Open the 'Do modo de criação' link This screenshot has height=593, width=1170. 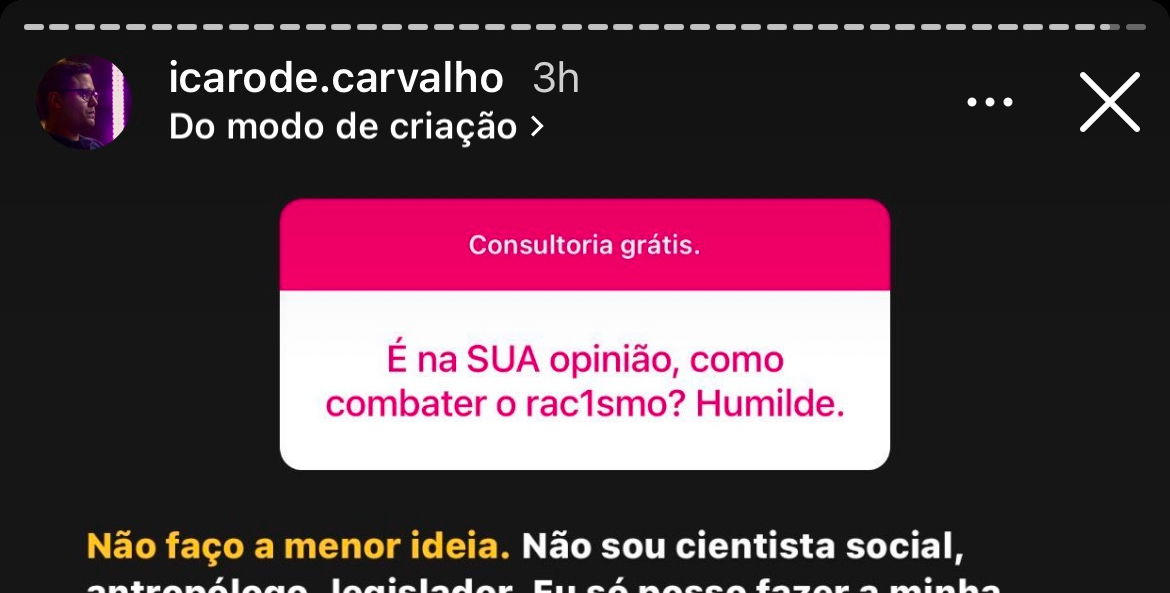[355, 127]
